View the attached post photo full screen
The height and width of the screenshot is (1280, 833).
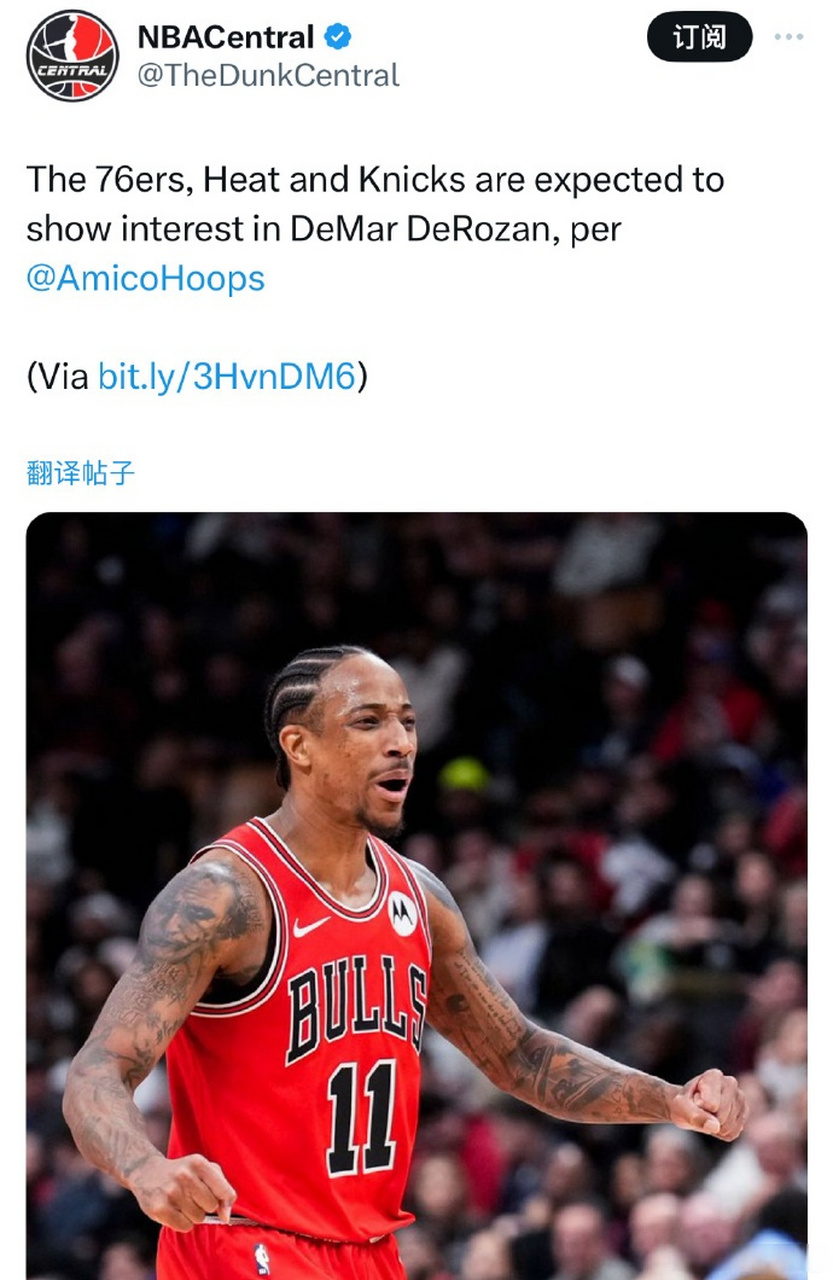416,895
